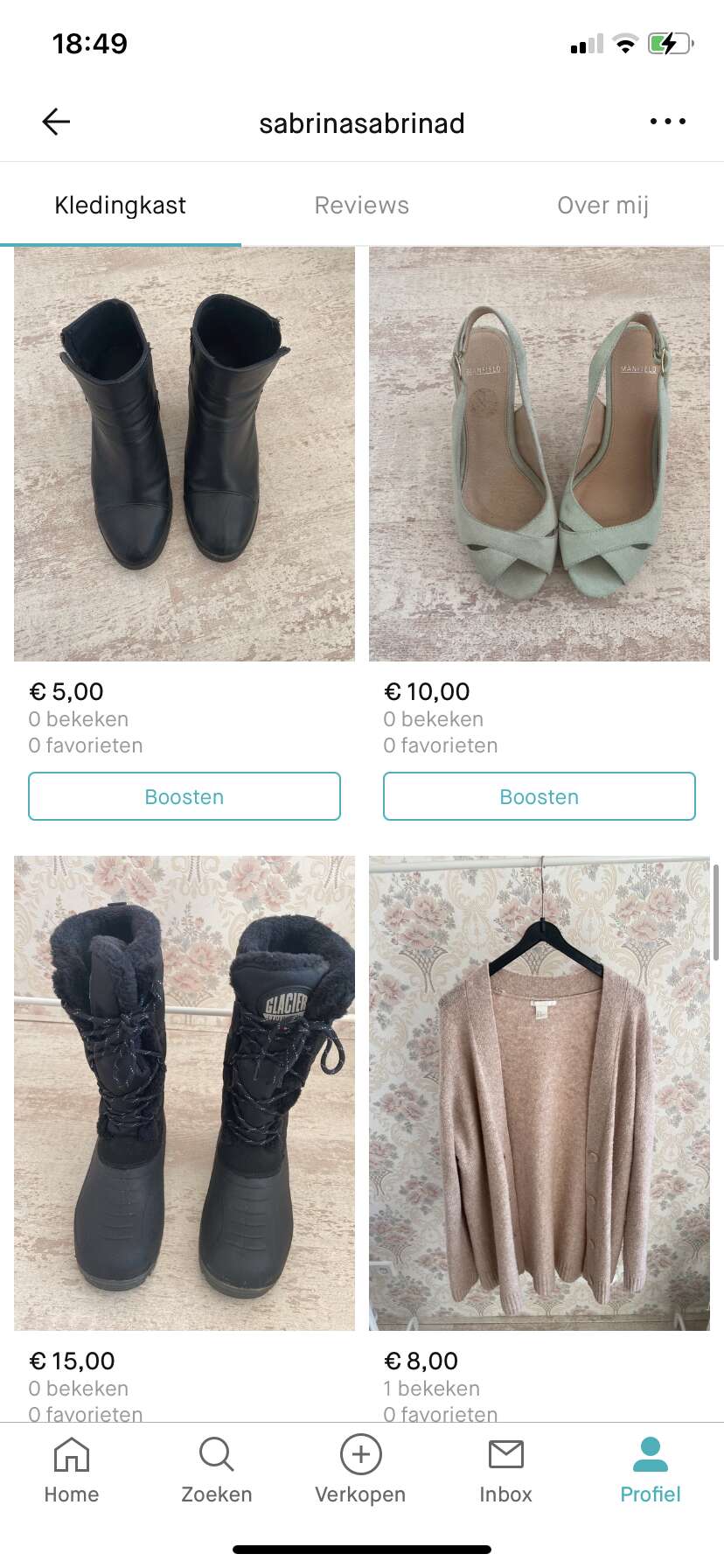Boost the €5,00 black boots item

(184, 796)
